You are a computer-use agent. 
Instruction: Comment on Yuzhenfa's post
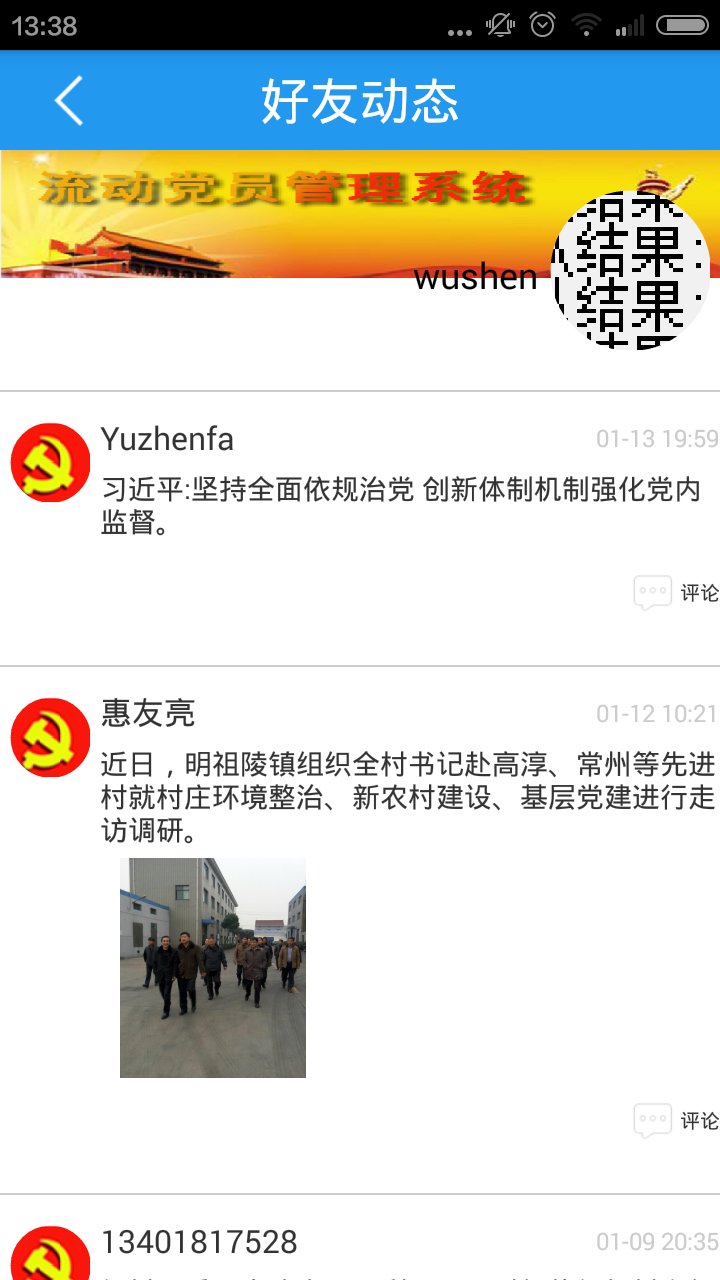tap(677, 593)
